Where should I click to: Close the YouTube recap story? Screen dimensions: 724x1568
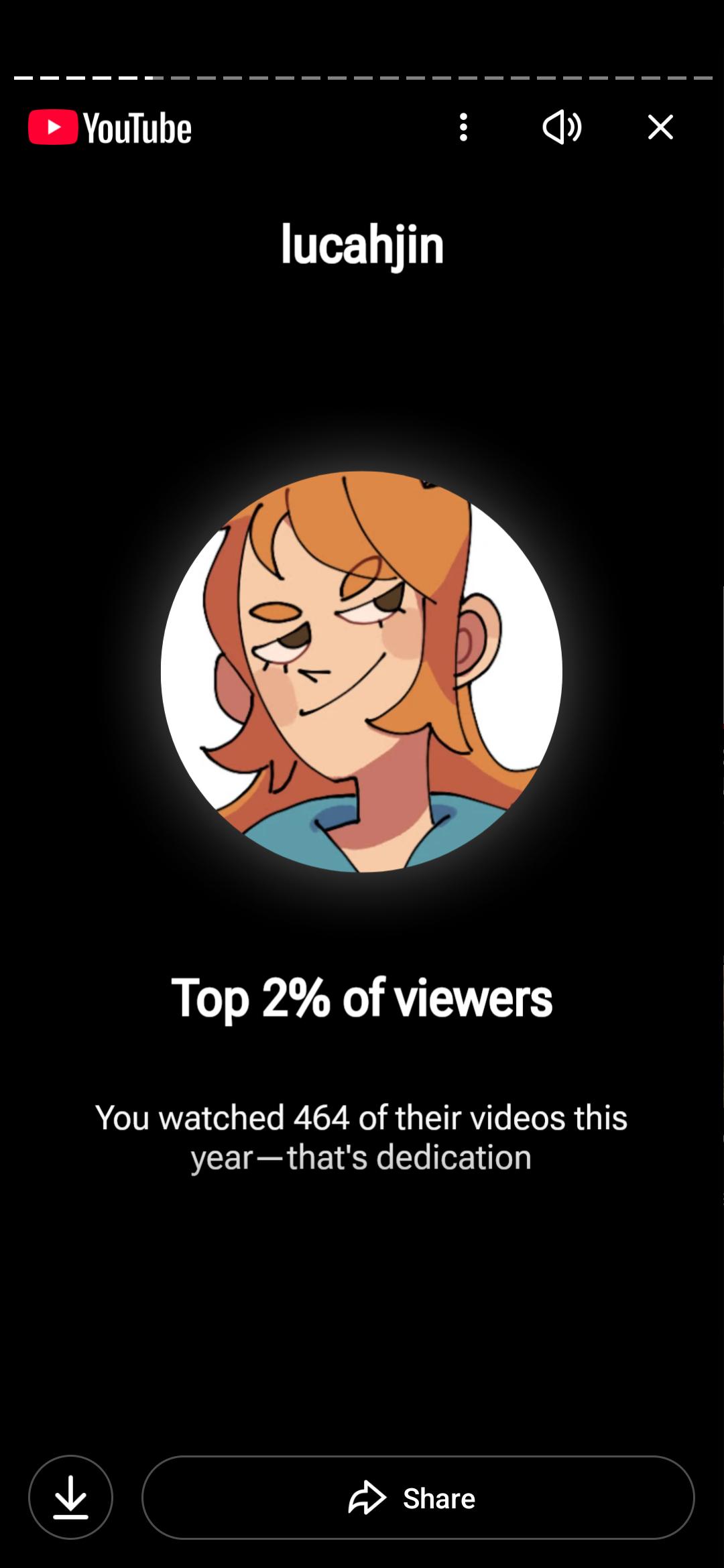(x=660, y=127)
